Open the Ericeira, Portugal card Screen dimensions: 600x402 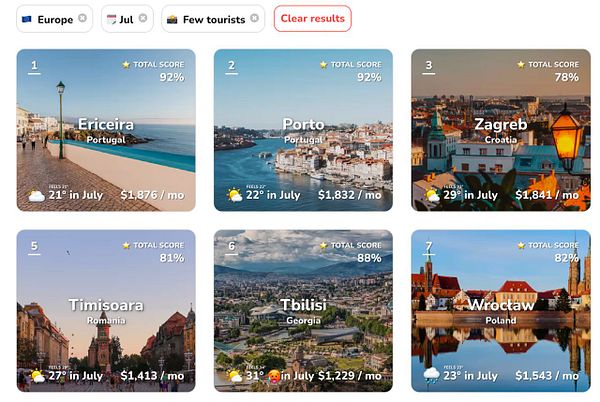tap(106, 130)
